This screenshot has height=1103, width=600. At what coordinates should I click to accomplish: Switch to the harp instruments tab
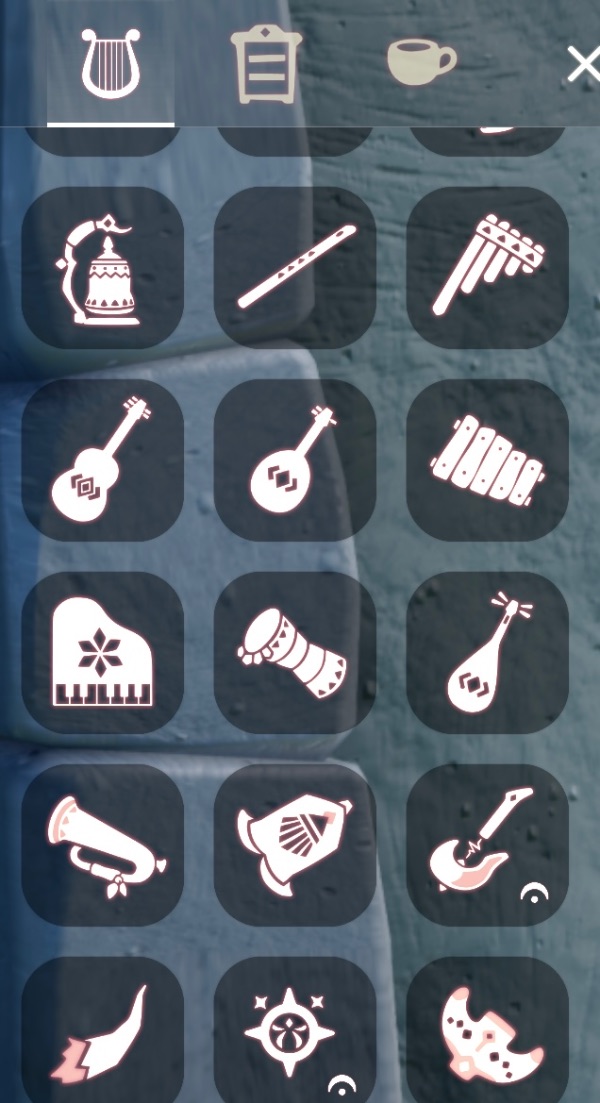(110, 64)
